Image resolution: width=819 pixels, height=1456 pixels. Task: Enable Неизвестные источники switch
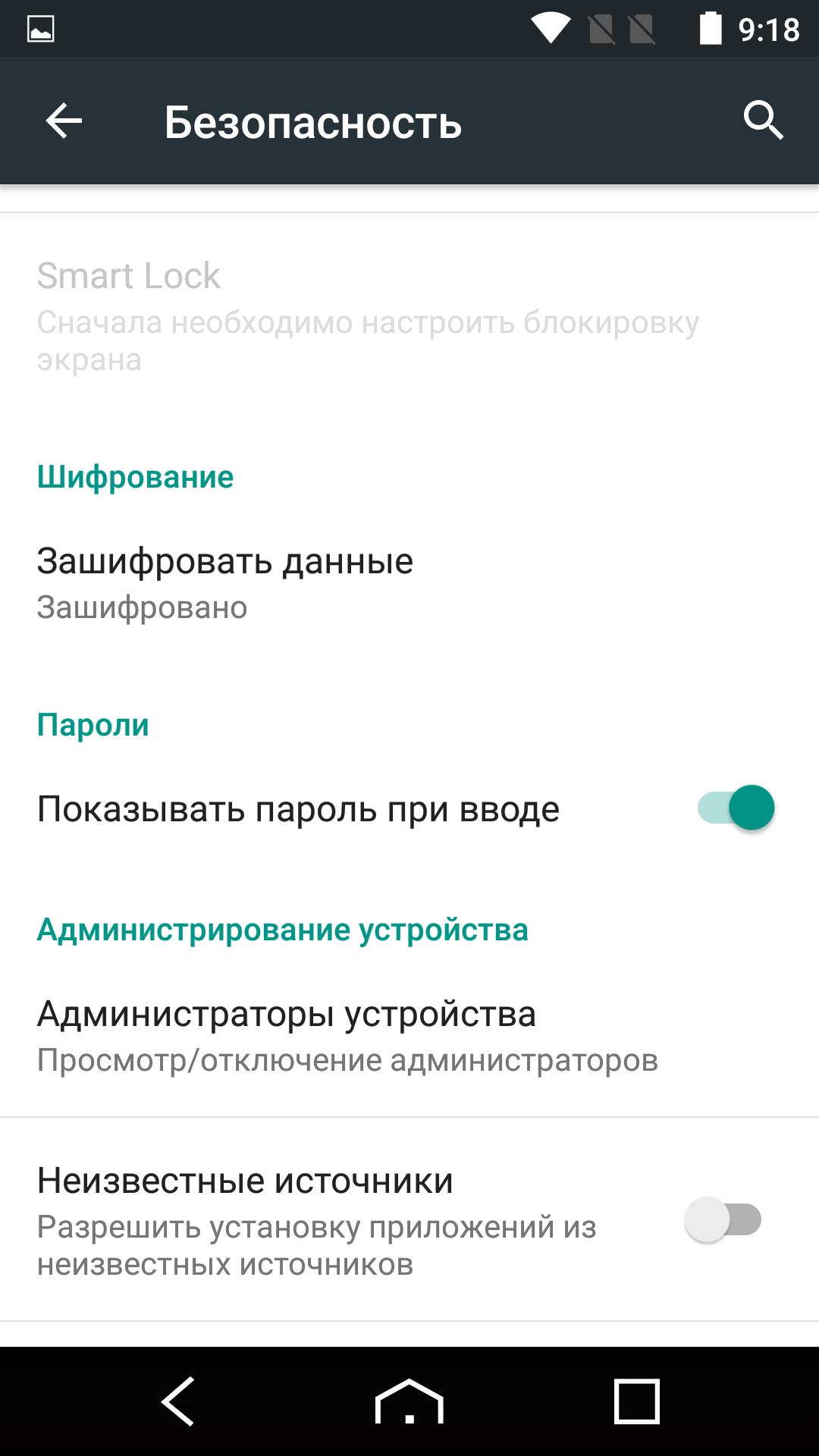723,1220
